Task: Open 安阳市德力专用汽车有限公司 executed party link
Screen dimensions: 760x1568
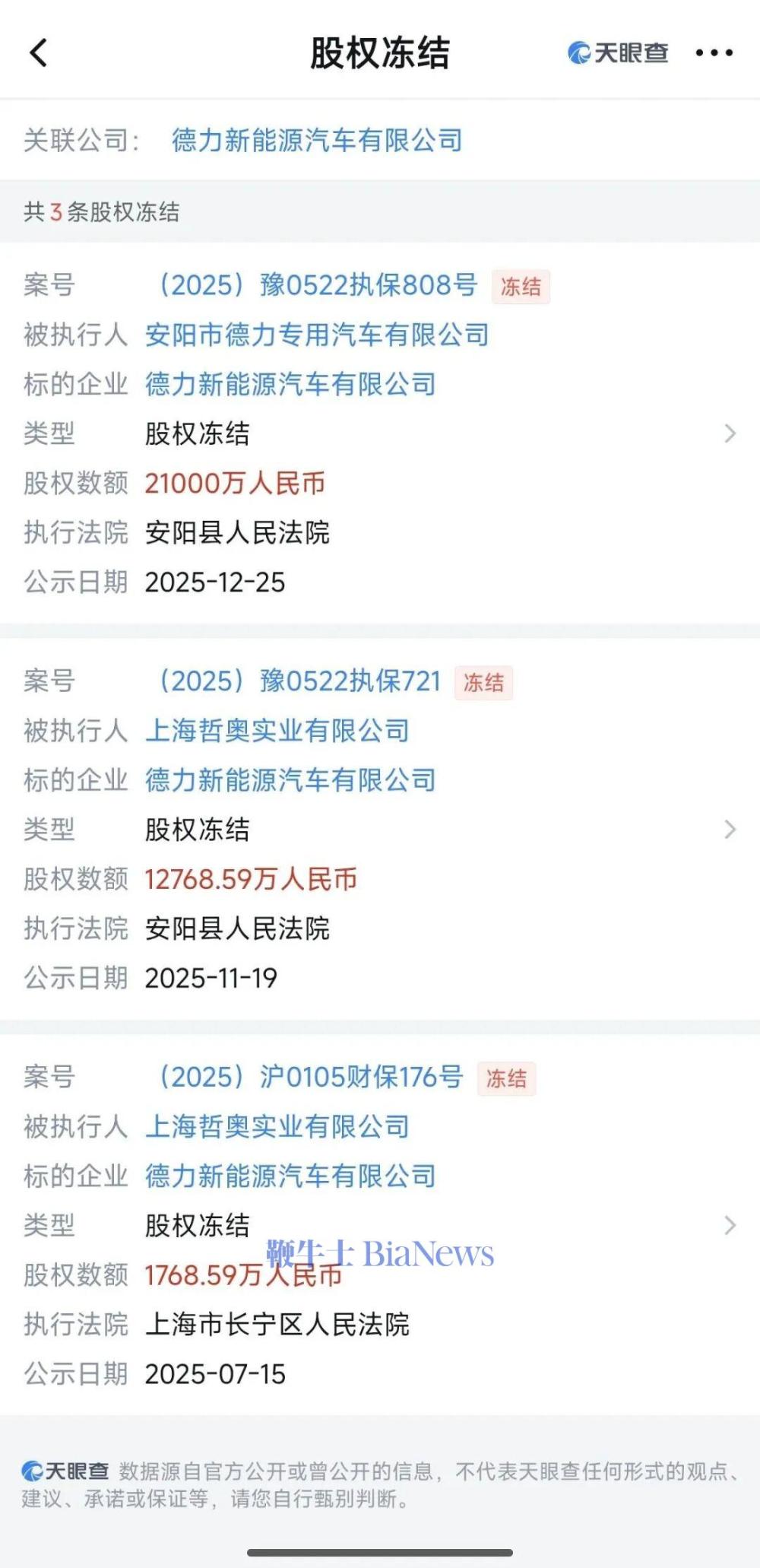Action: click(x=318, y=335)
